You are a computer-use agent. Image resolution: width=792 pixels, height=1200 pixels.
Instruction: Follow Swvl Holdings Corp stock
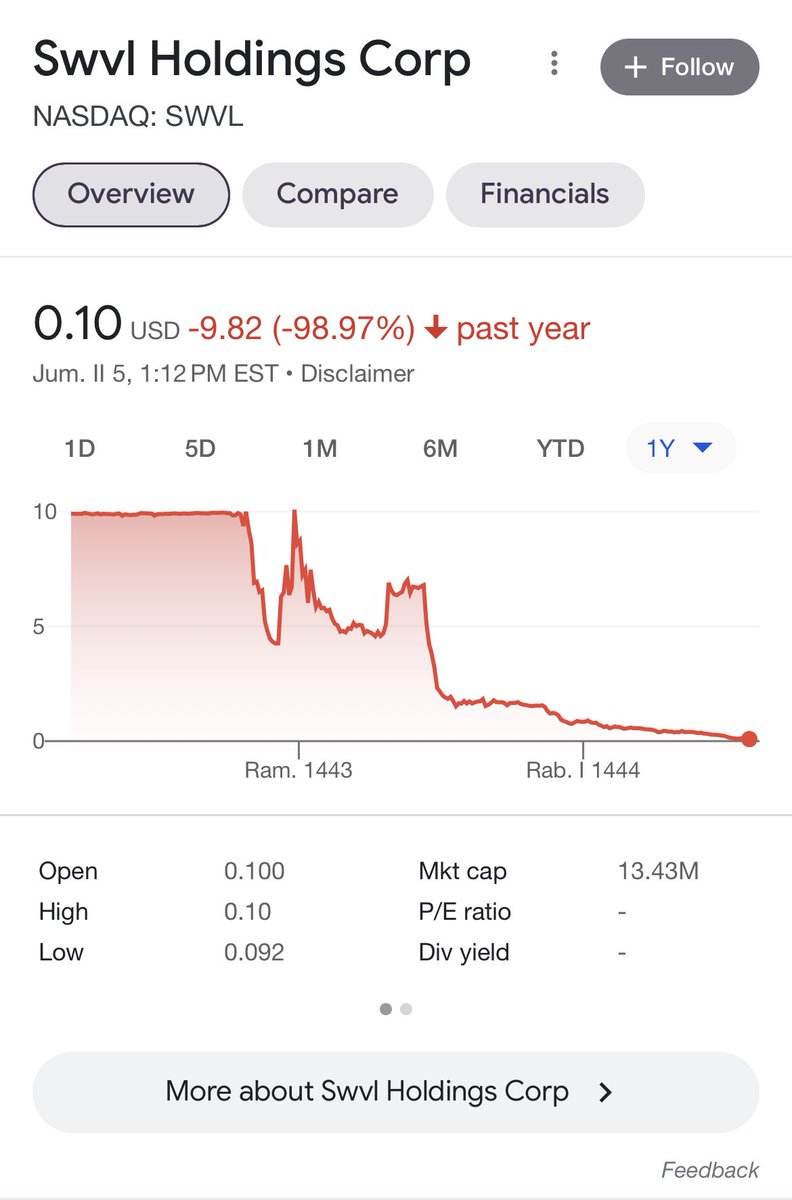pos(680,67)
